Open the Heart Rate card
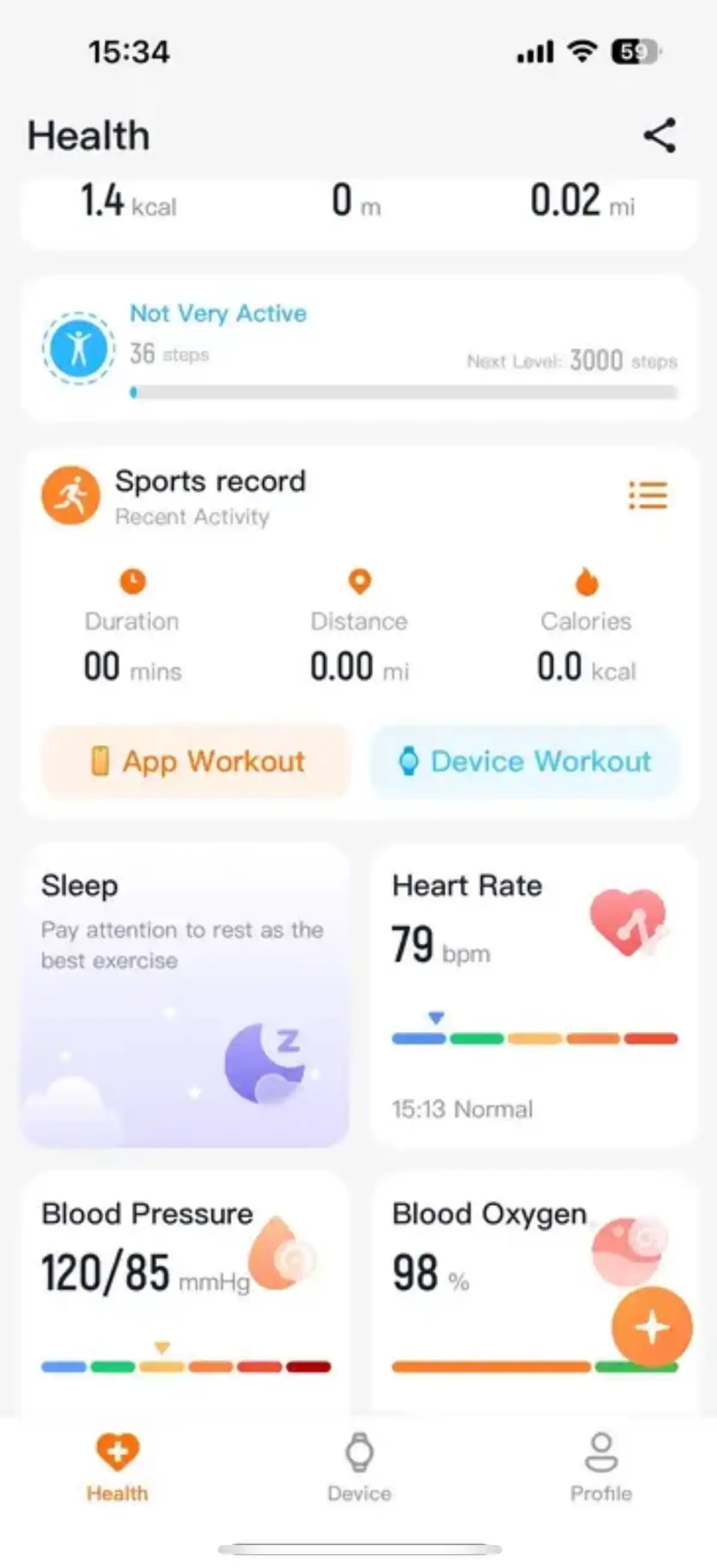 534,995
